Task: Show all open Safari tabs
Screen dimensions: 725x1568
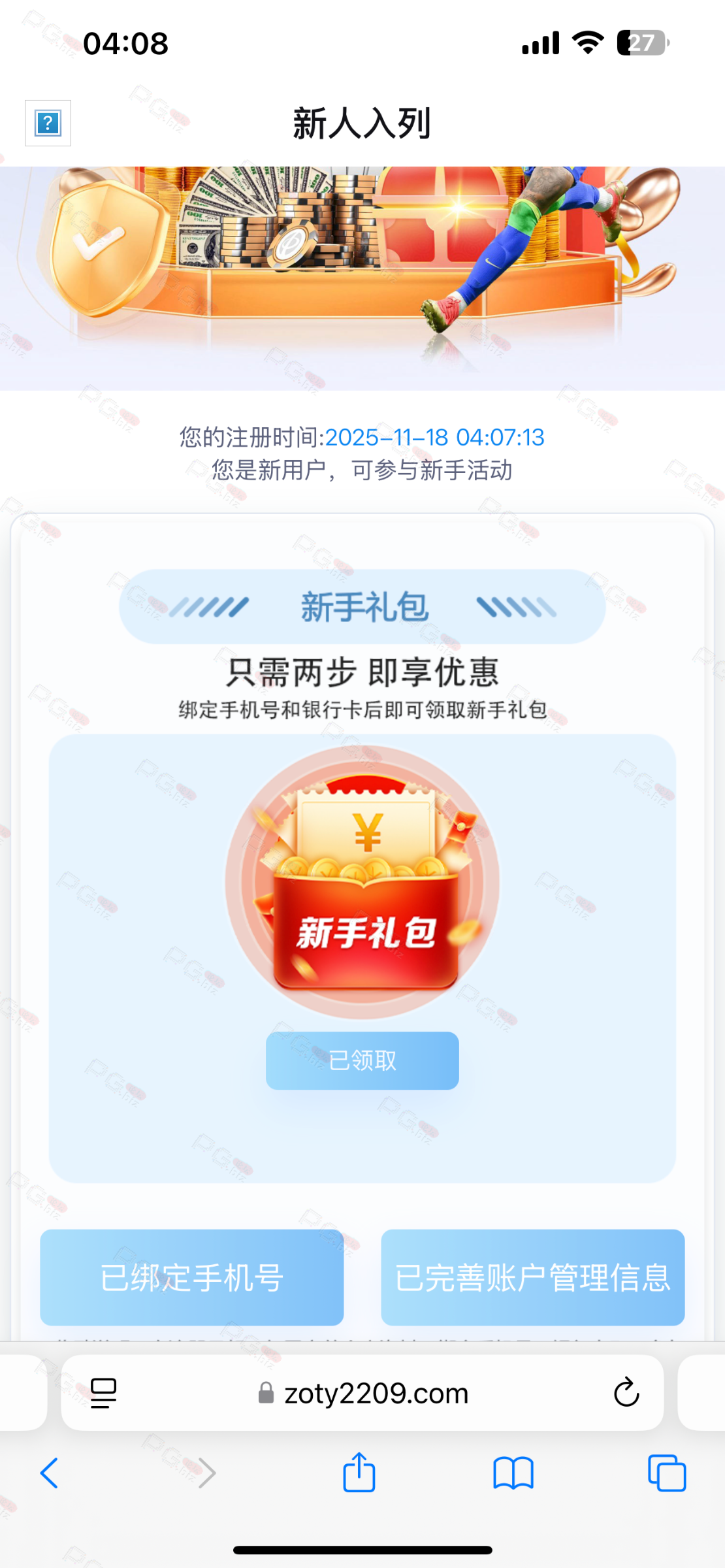Action: [666, 1473]
